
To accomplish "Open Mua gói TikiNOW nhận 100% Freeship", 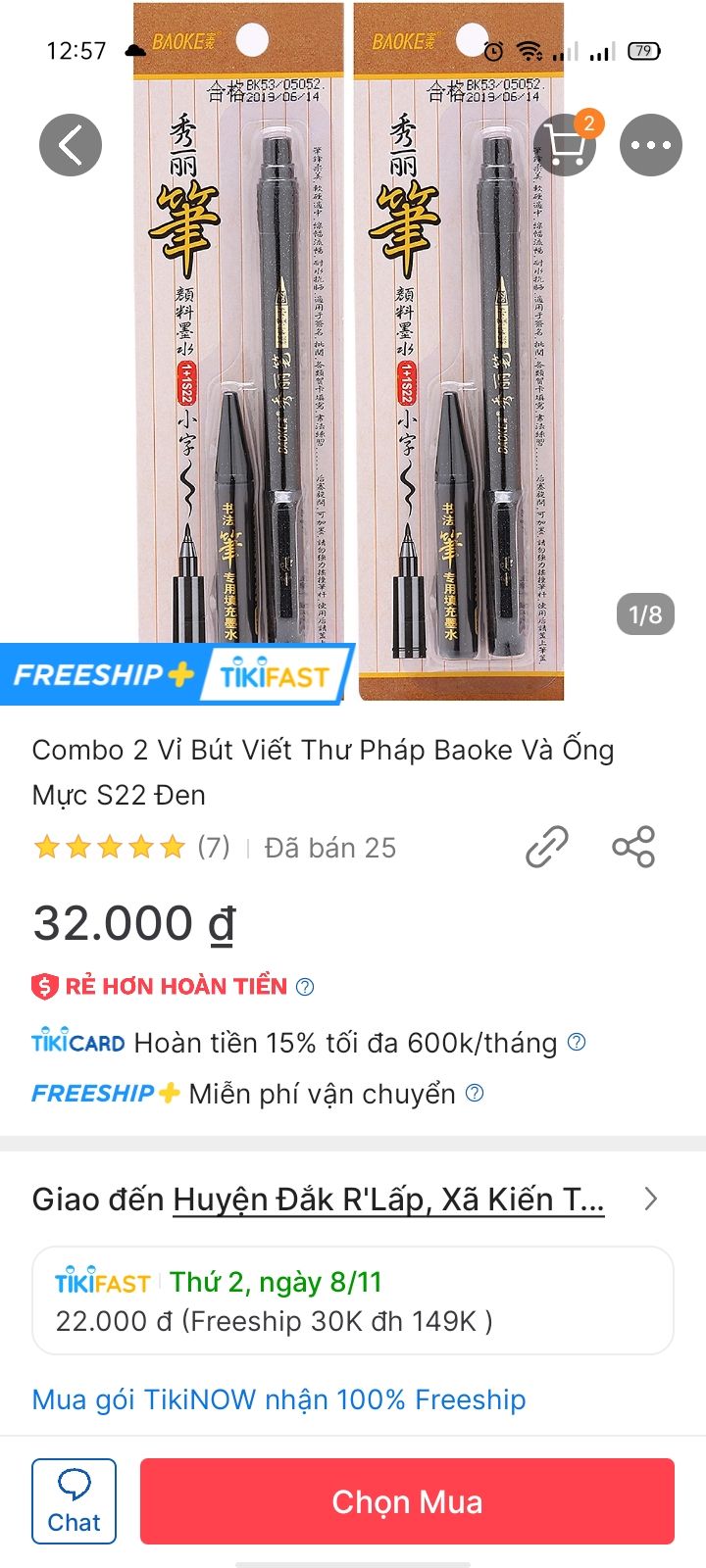I will click(277, 1399).
